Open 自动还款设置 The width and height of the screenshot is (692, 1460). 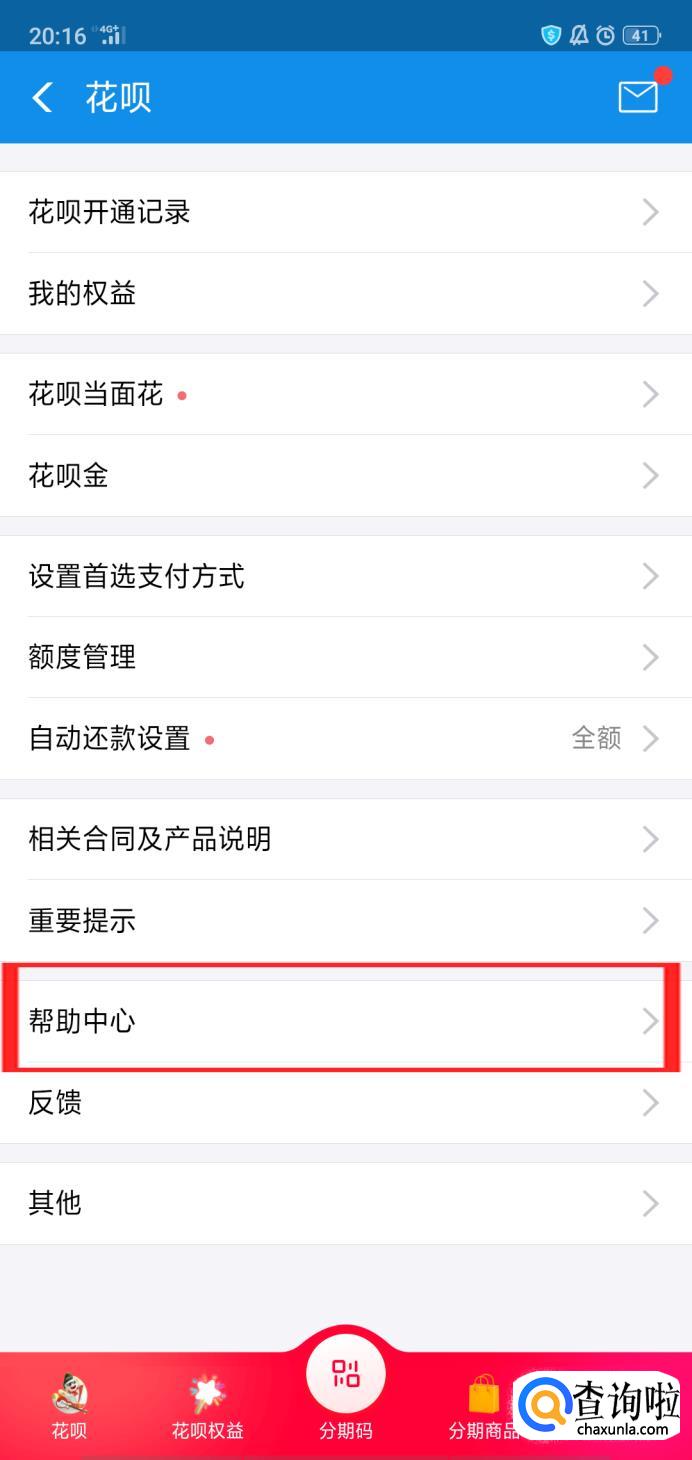click(345, 738)
